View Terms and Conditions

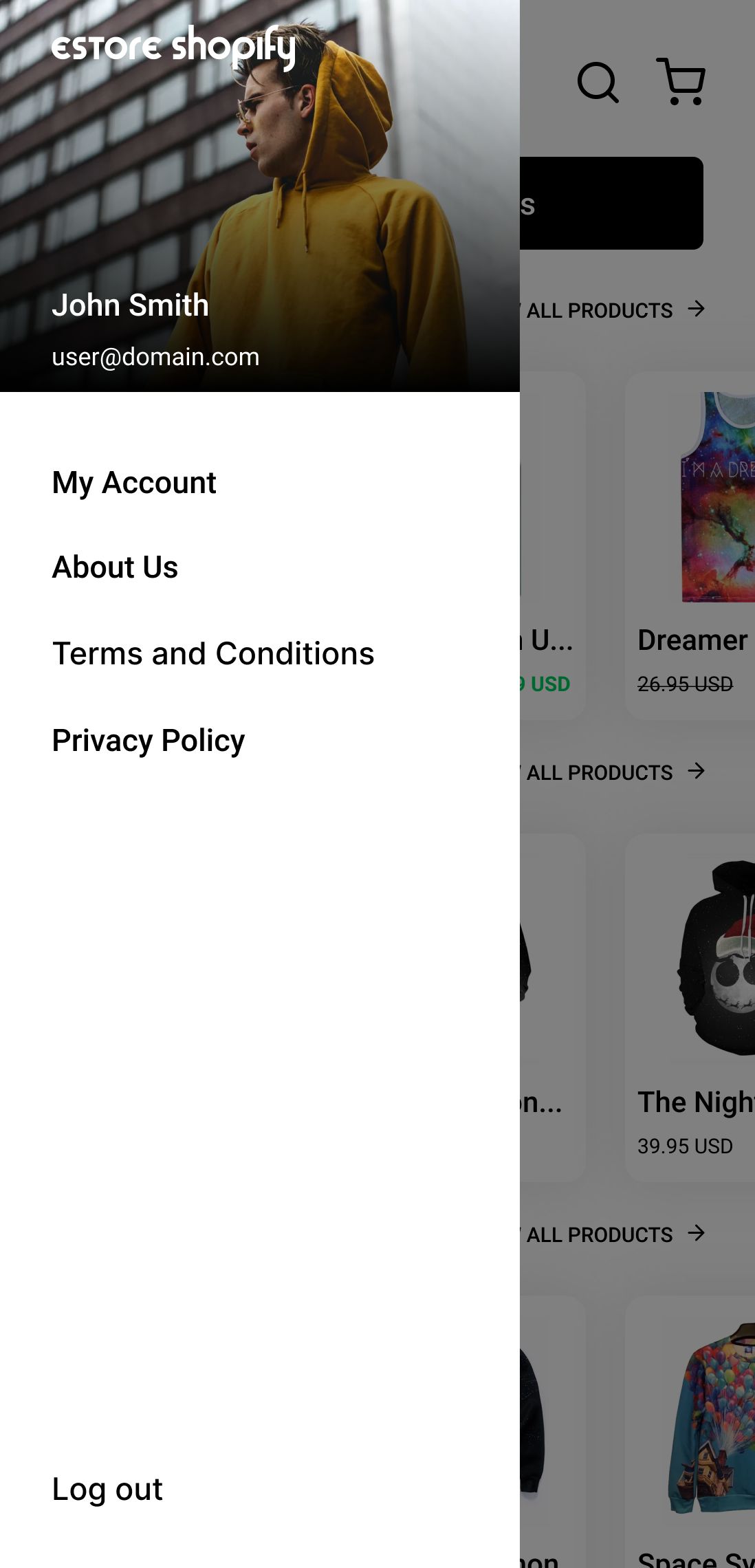[213, 653]
